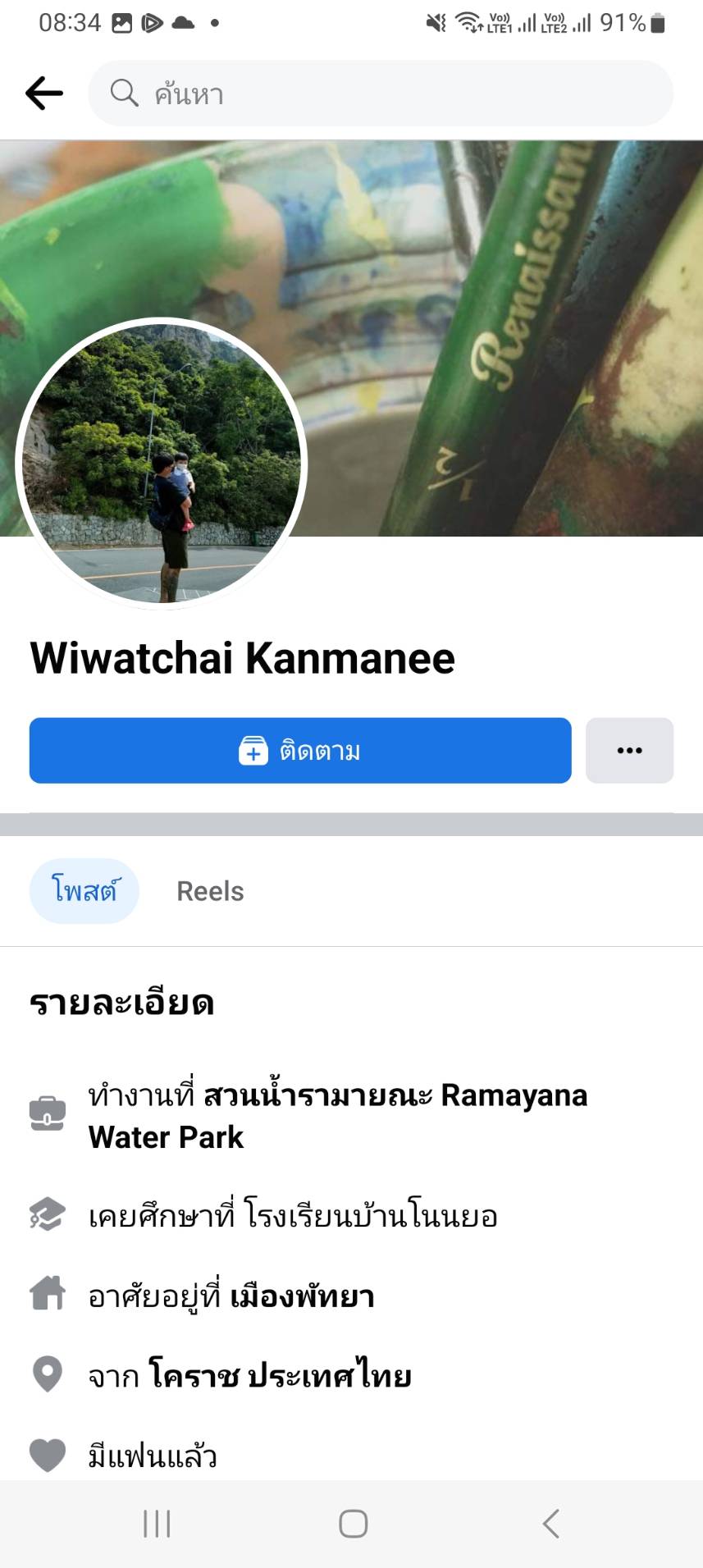Follow Wiwatchai with the ติดตาม button
The height and width of the screenshot is (1568, 703).
(300, 751)
